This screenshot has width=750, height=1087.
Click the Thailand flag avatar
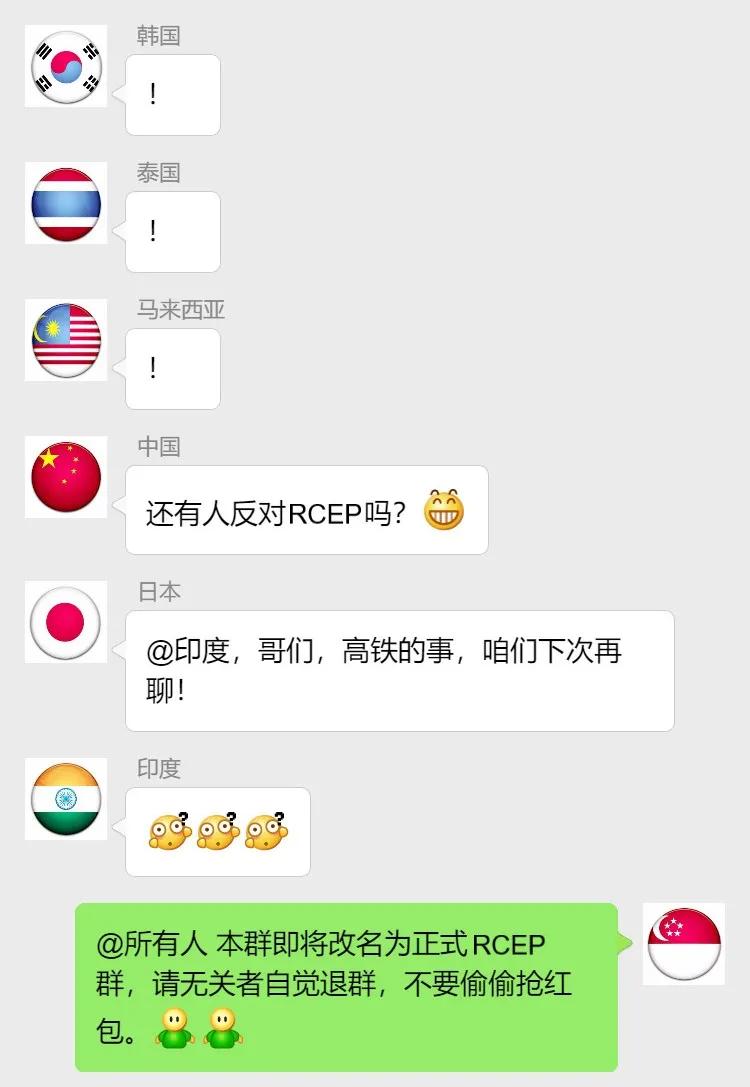(65, 203)
